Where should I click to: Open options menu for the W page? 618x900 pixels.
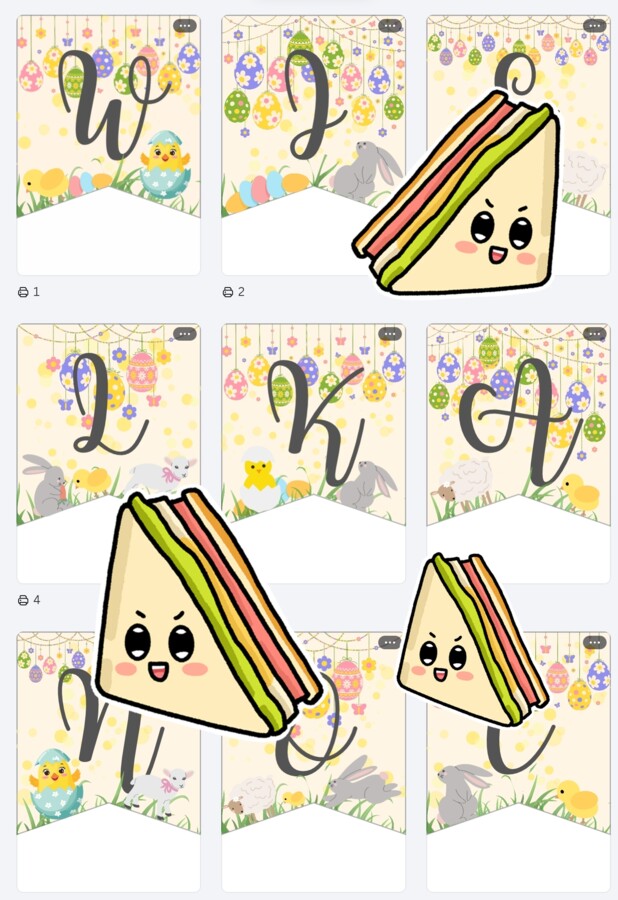(185, 26)
